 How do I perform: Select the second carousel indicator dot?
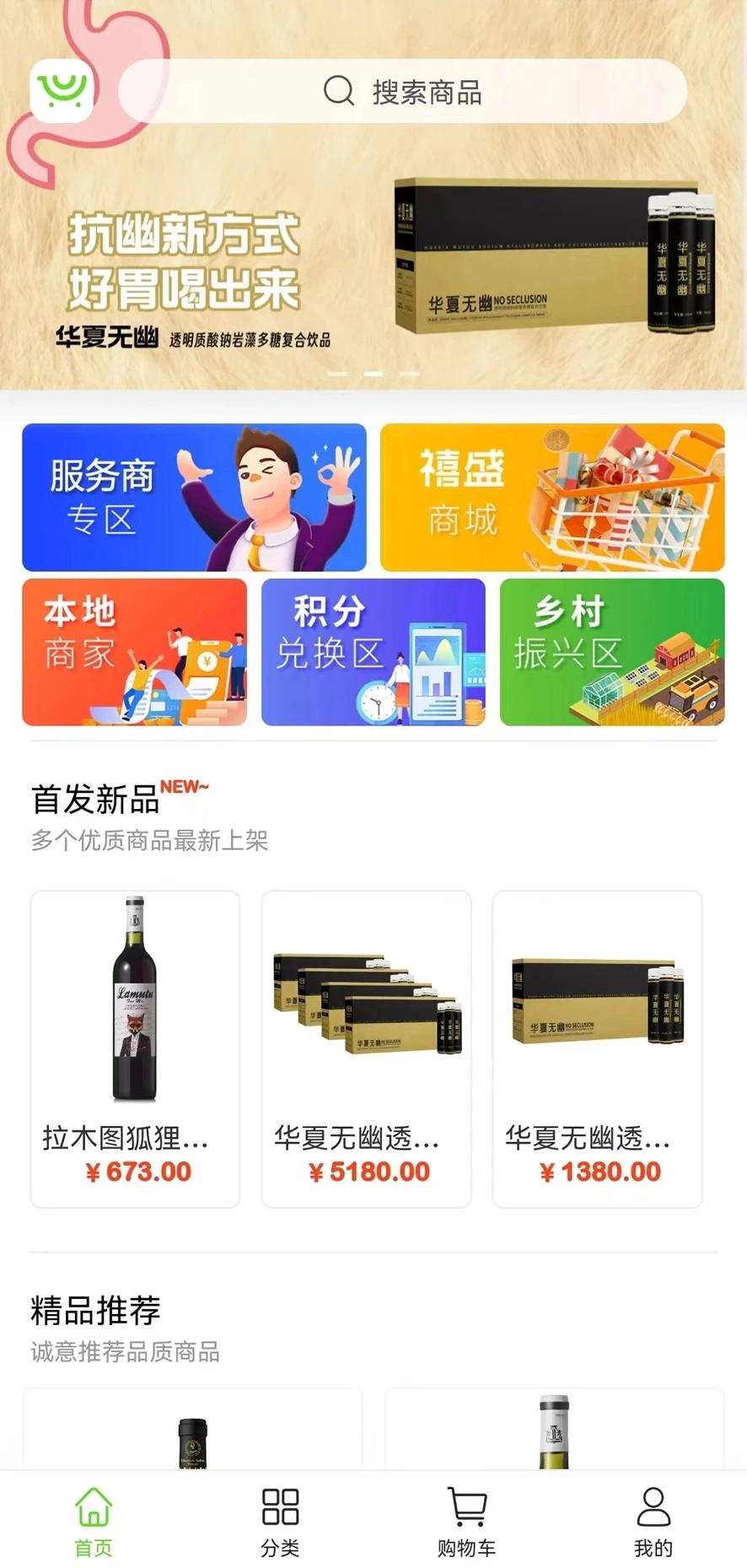[371, 372]
